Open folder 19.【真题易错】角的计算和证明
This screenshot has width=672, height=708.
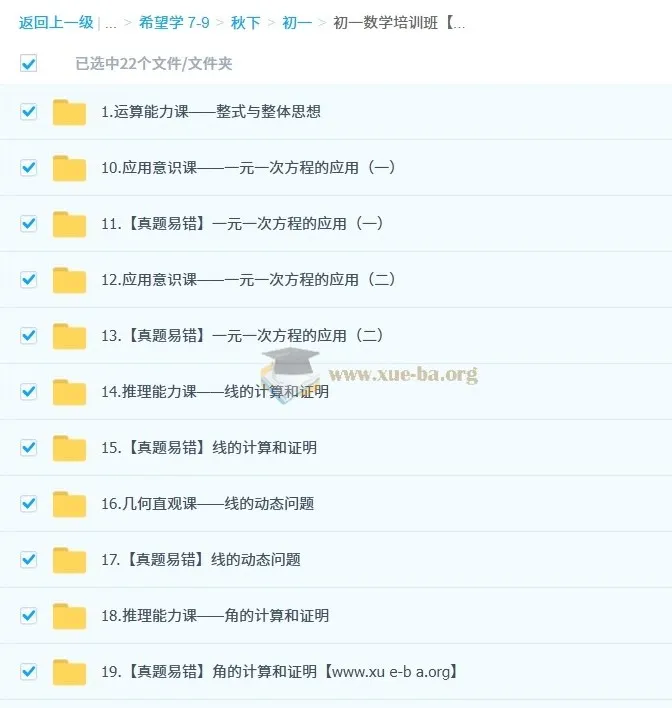[280, 672]
